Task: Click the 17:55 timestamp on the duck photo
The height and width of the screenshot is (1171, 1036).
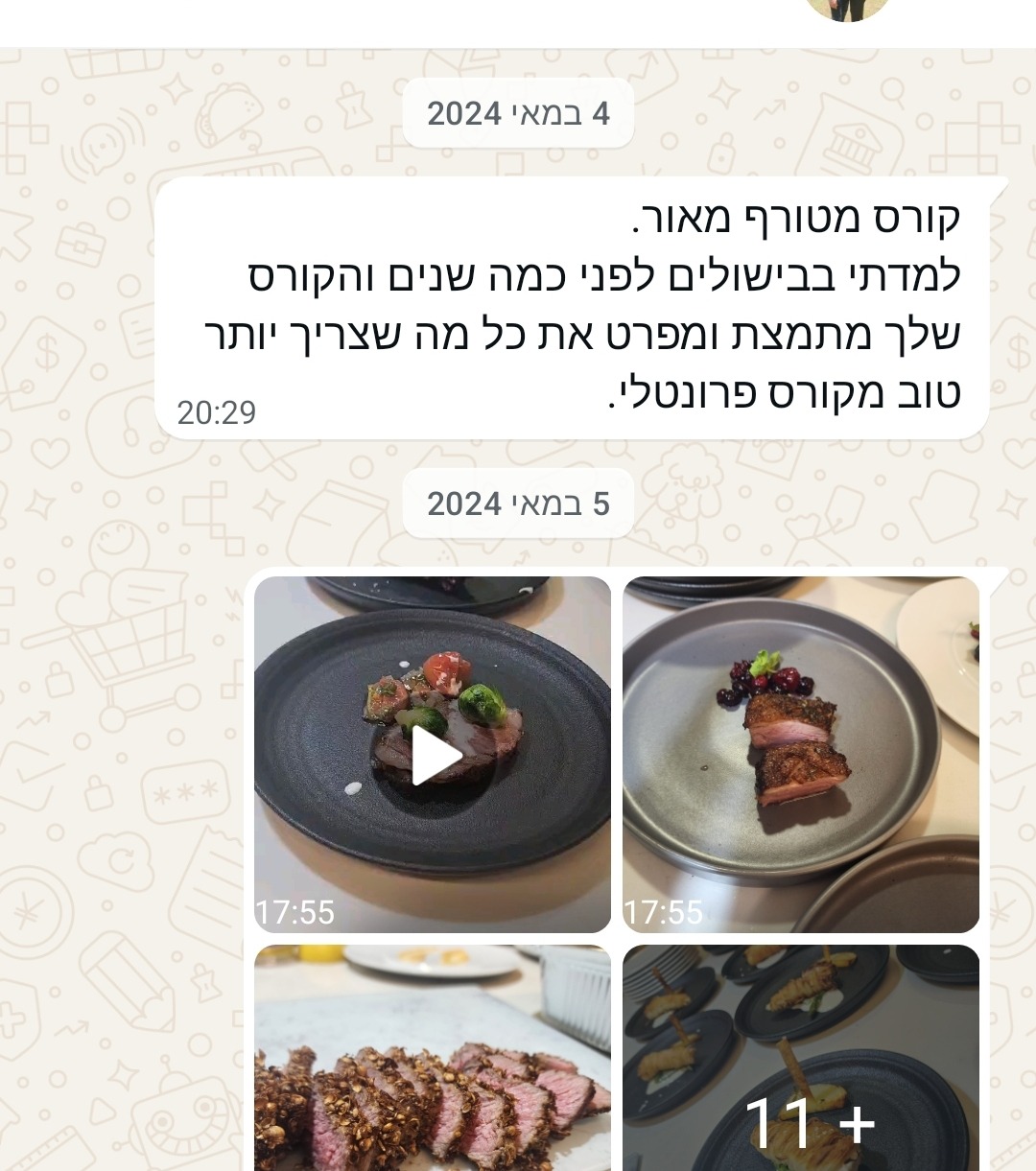Action: pos(662,911)
